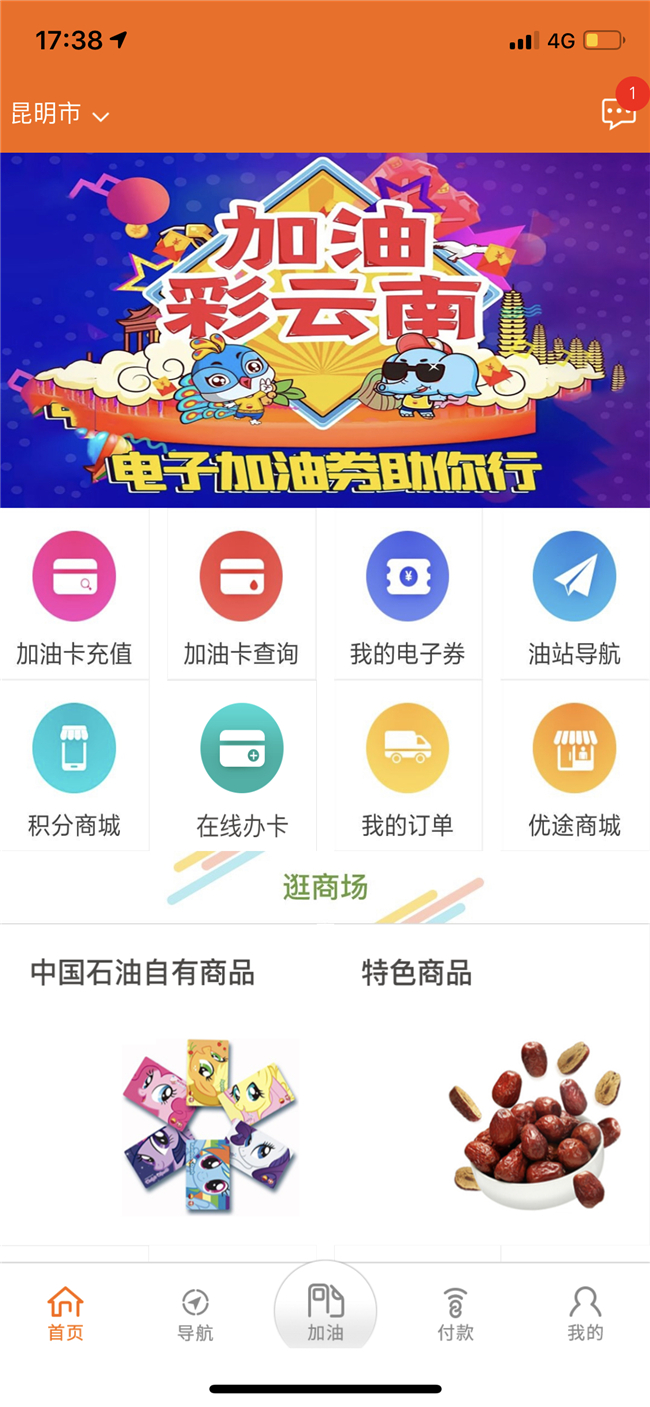Switch to the 导航 tab

click(x=195, y=1314)
